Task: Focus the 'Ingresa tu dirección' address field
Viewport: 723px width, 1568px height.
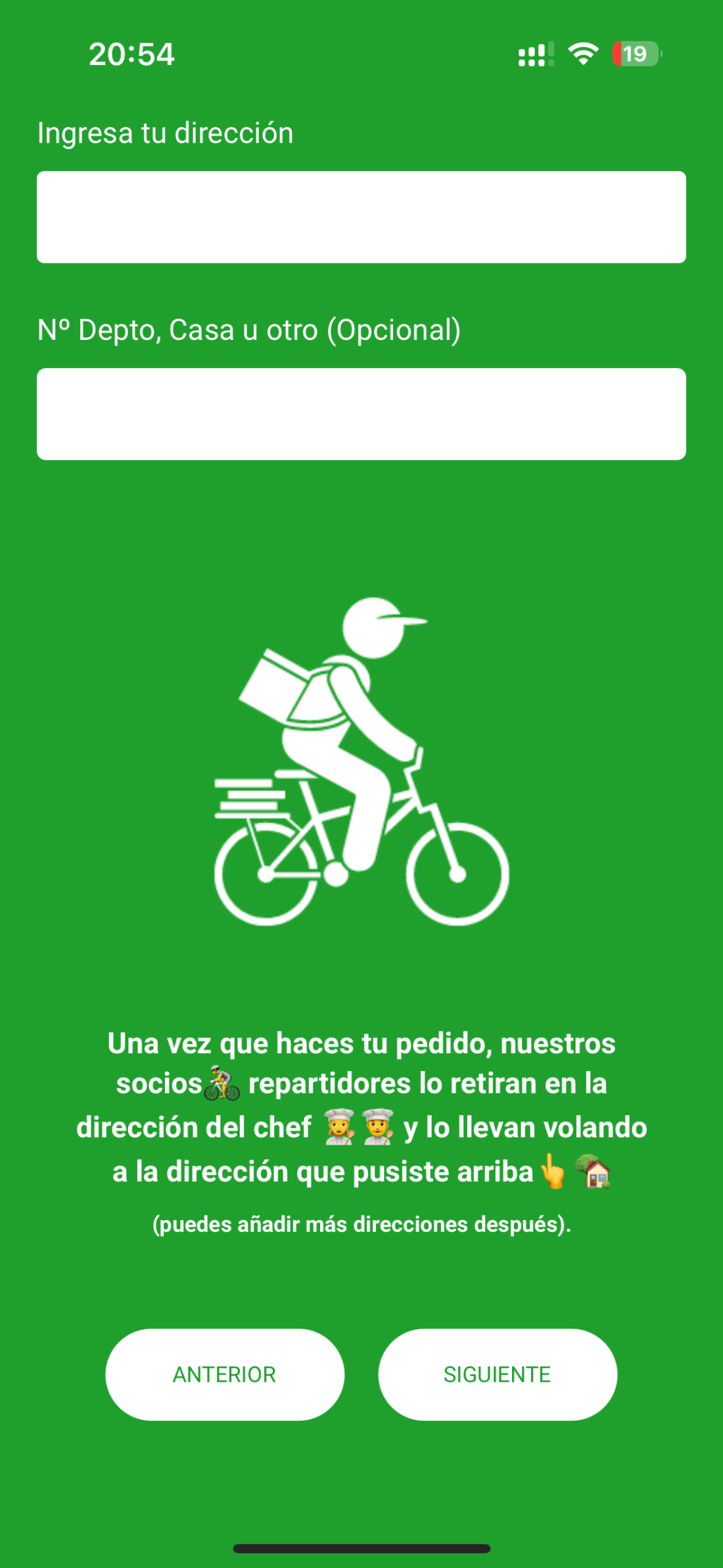Action: [x=361, y=217]
